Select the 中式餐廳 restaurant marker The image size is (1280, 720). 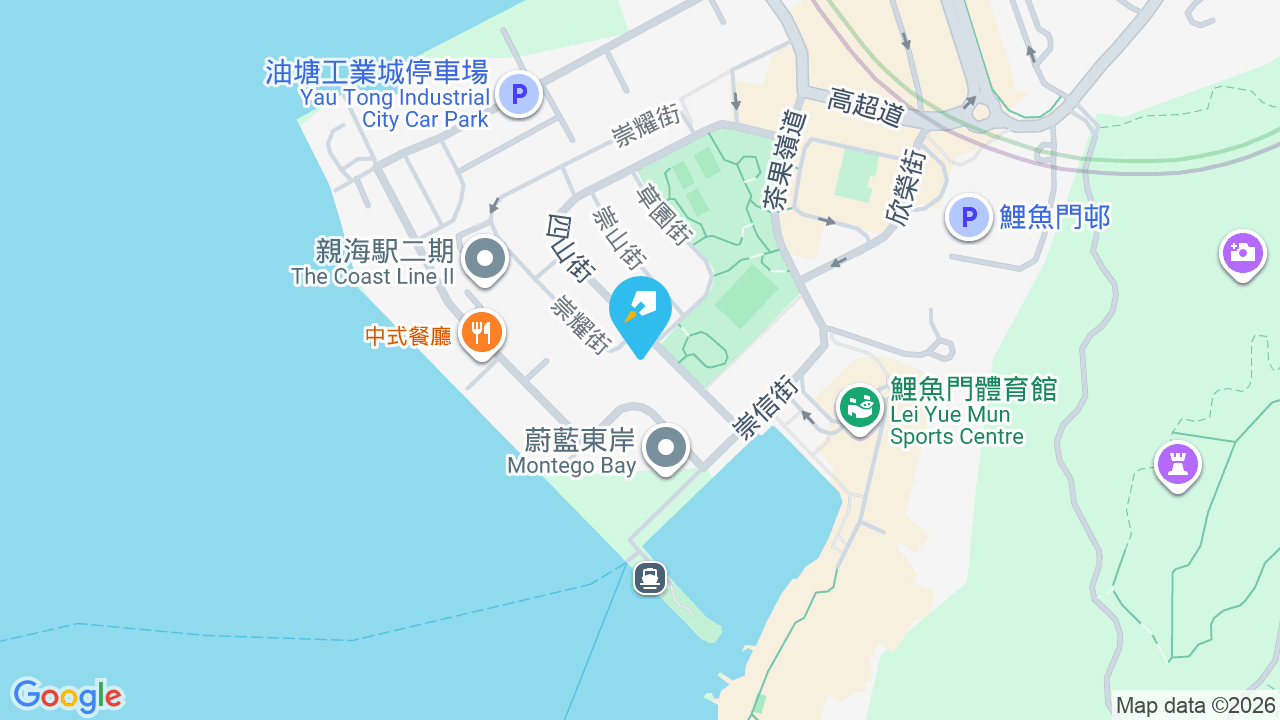(482, 335)
